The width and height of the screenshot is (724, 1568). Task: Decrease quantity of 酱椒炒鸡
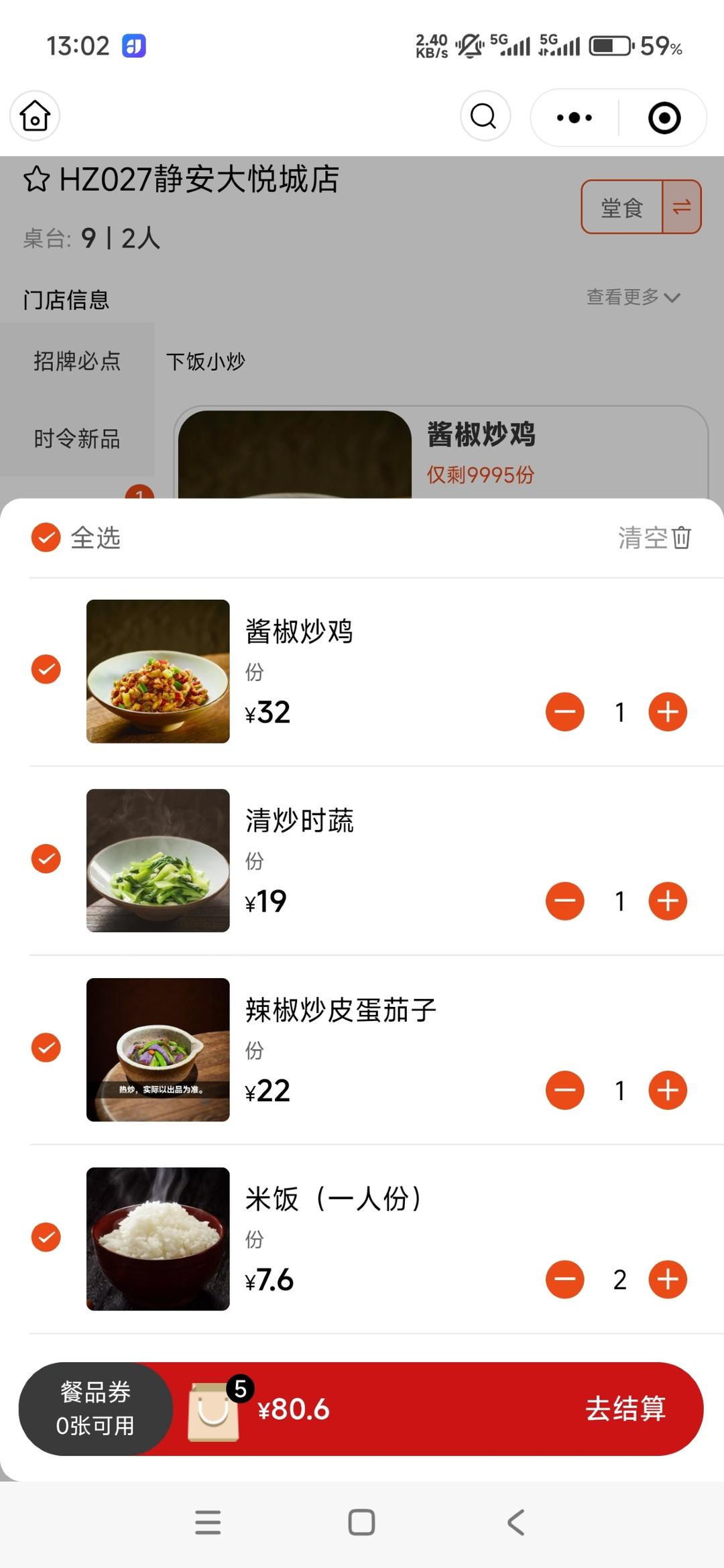pyautogui.click(x=564, y=712)
